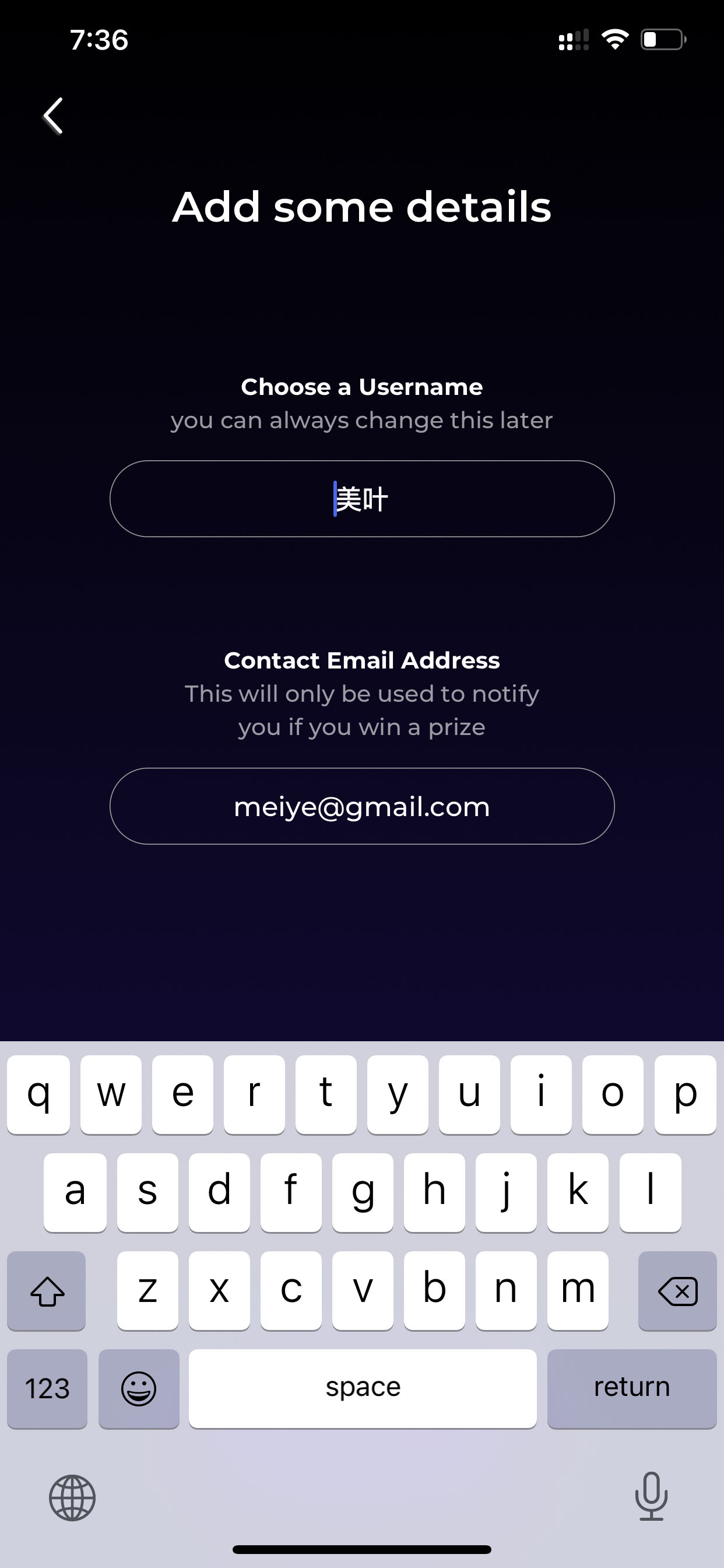The width and height of the screenshot is (724, 1568).
Task: Tap the username field containing 美叶
Action: (x=362, y=499)
